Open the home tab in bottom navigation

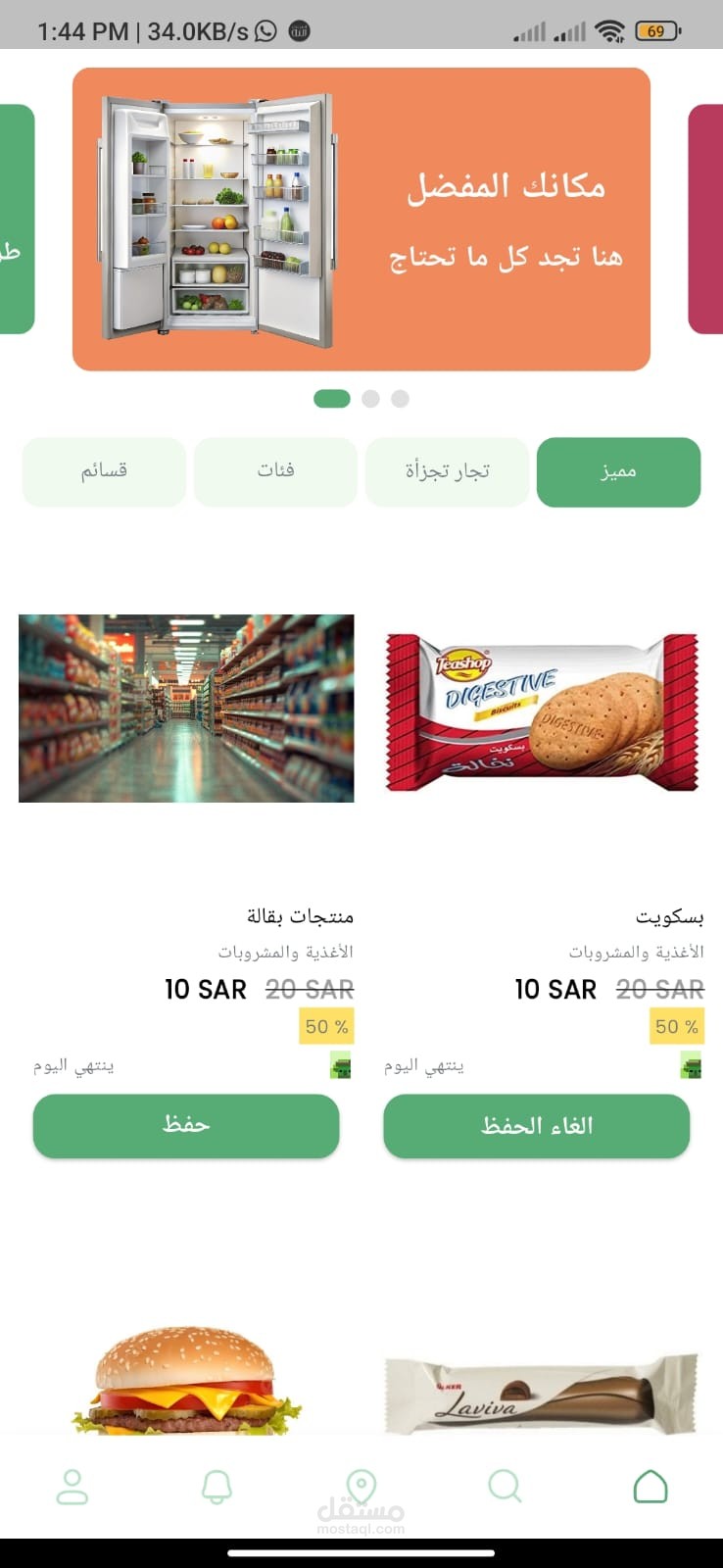tap(651, 1487)
